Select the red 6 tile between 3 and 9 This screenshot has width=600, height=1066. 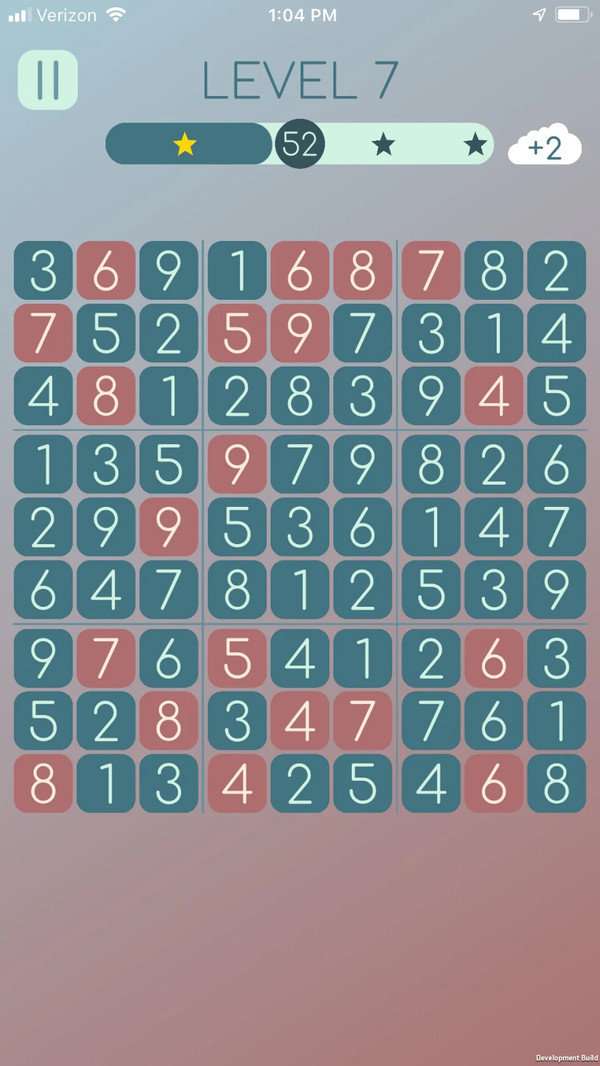click(x=106, y=270)
